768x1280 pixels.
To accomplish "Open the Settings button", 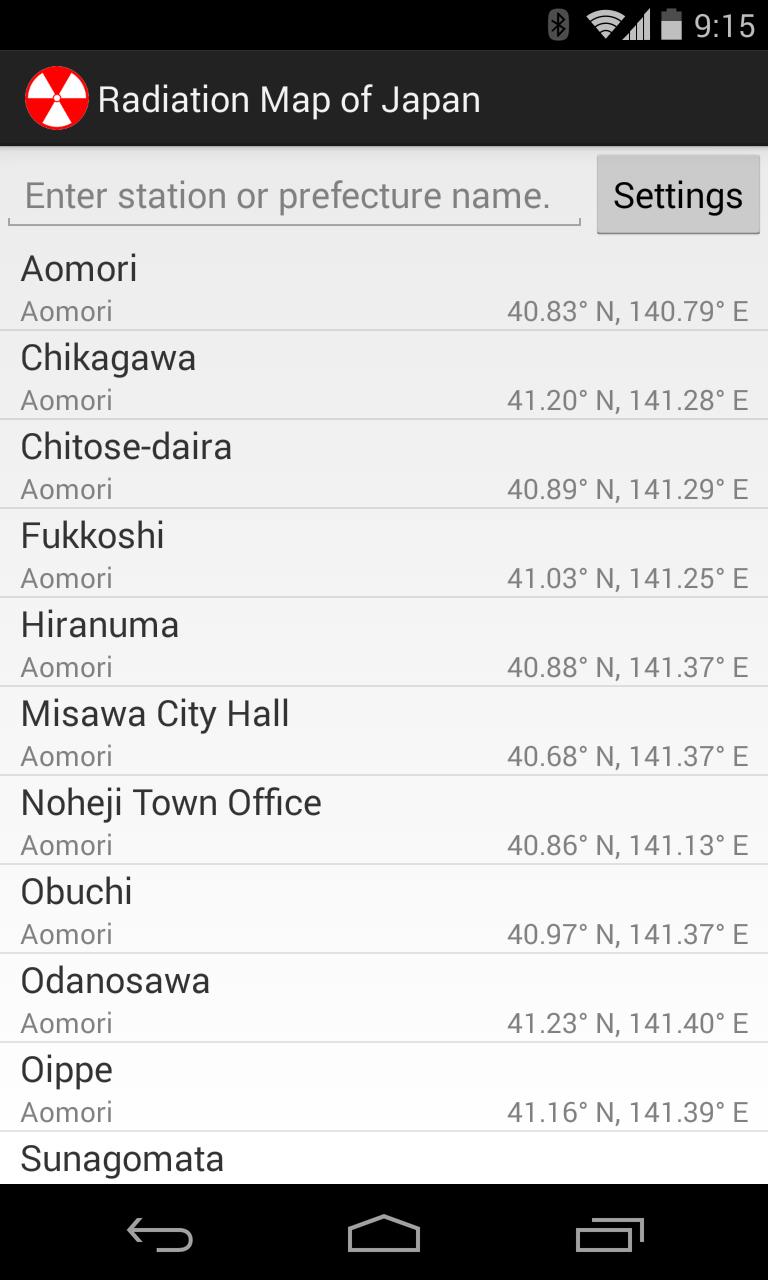I will [677, 194].
